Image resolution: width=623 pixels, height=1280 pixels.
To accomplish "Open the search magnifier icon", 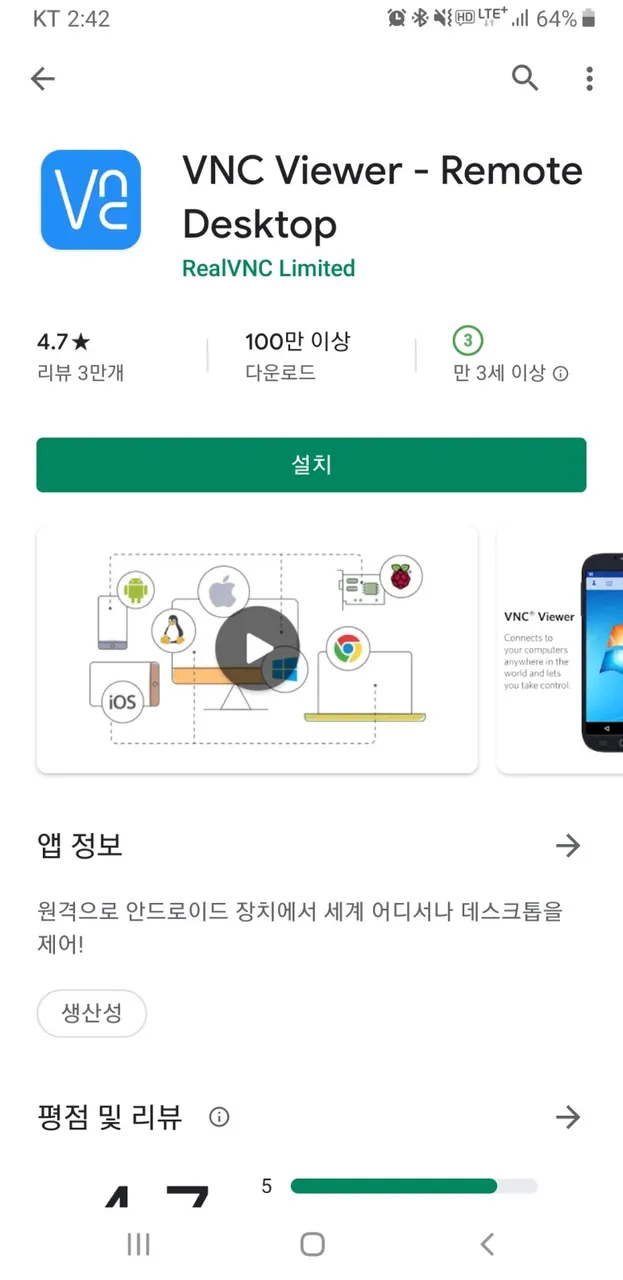I will click(525, 78).
